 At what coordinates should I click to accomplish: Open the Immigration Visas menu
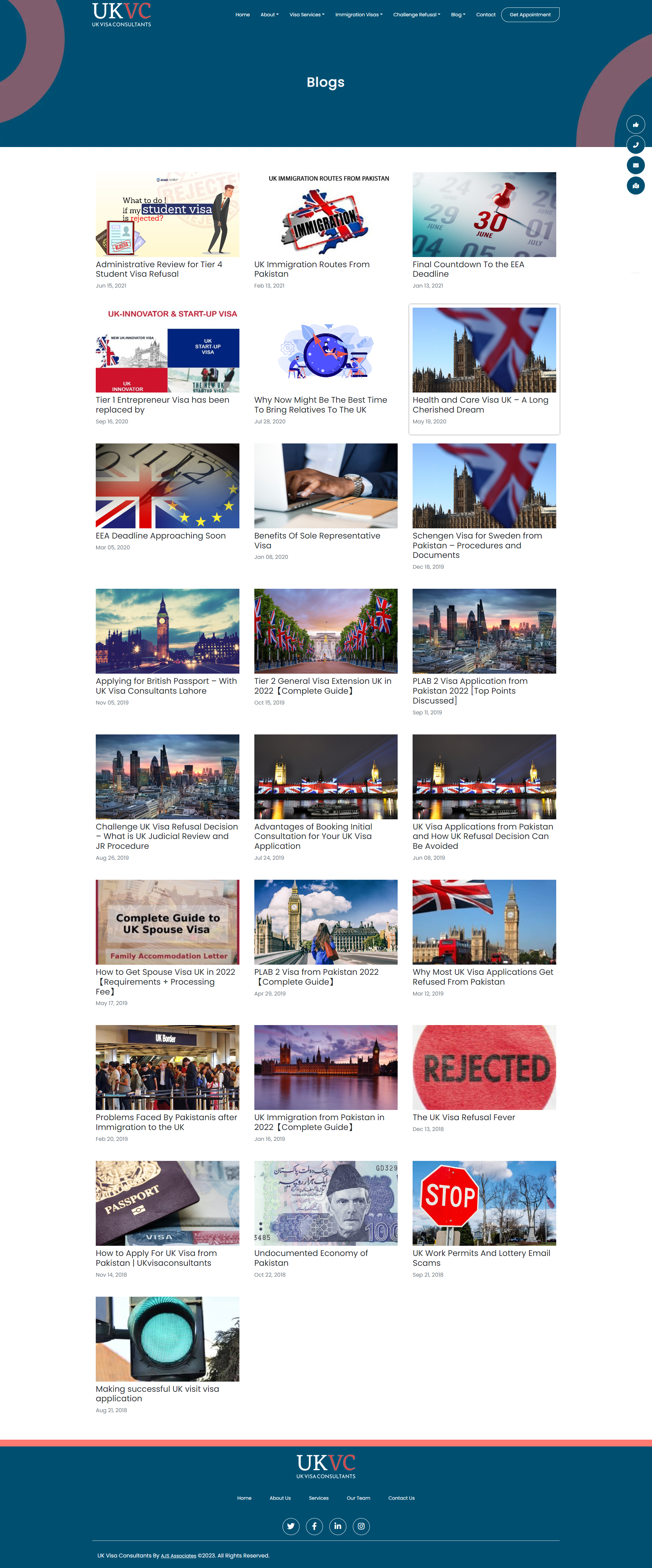359,15
